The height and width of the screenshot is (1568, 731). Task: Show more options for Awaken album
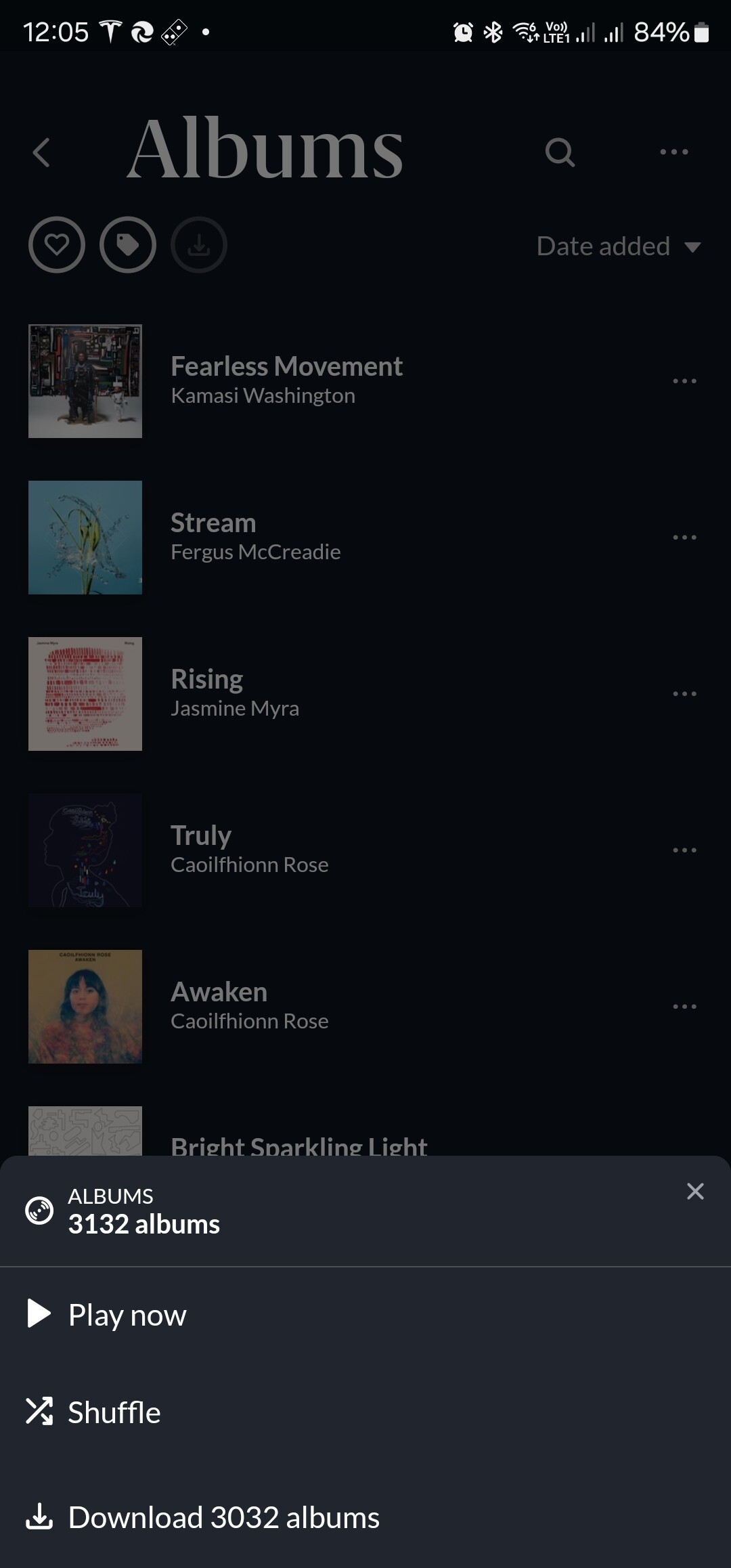[684, 1007]
